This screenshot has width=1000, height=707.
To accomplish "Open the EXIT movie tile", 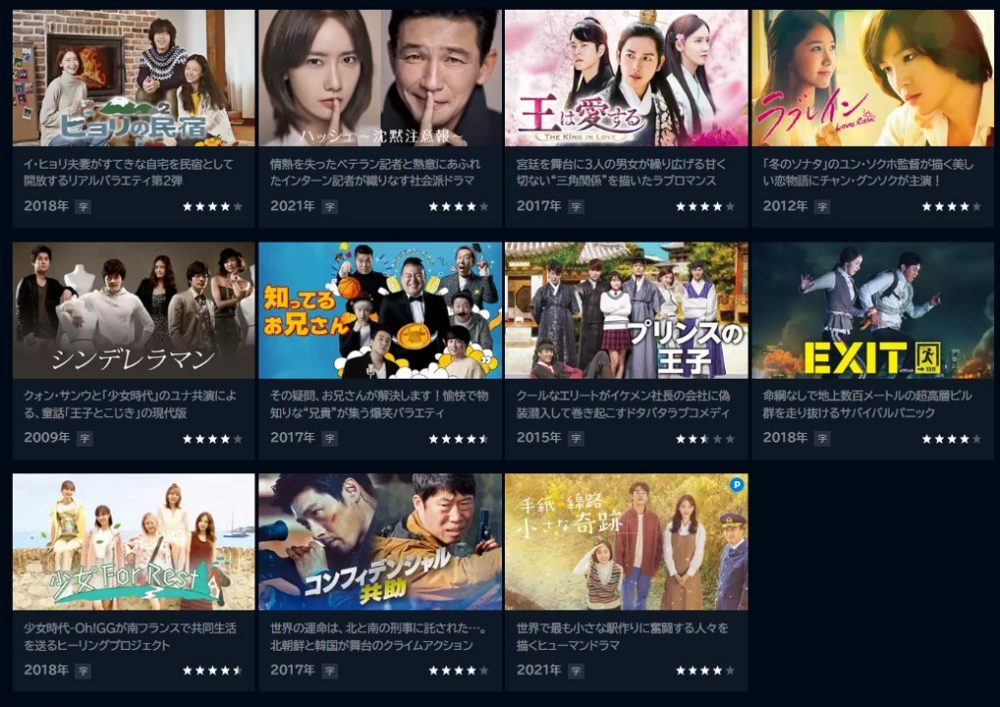I will 872,311.
